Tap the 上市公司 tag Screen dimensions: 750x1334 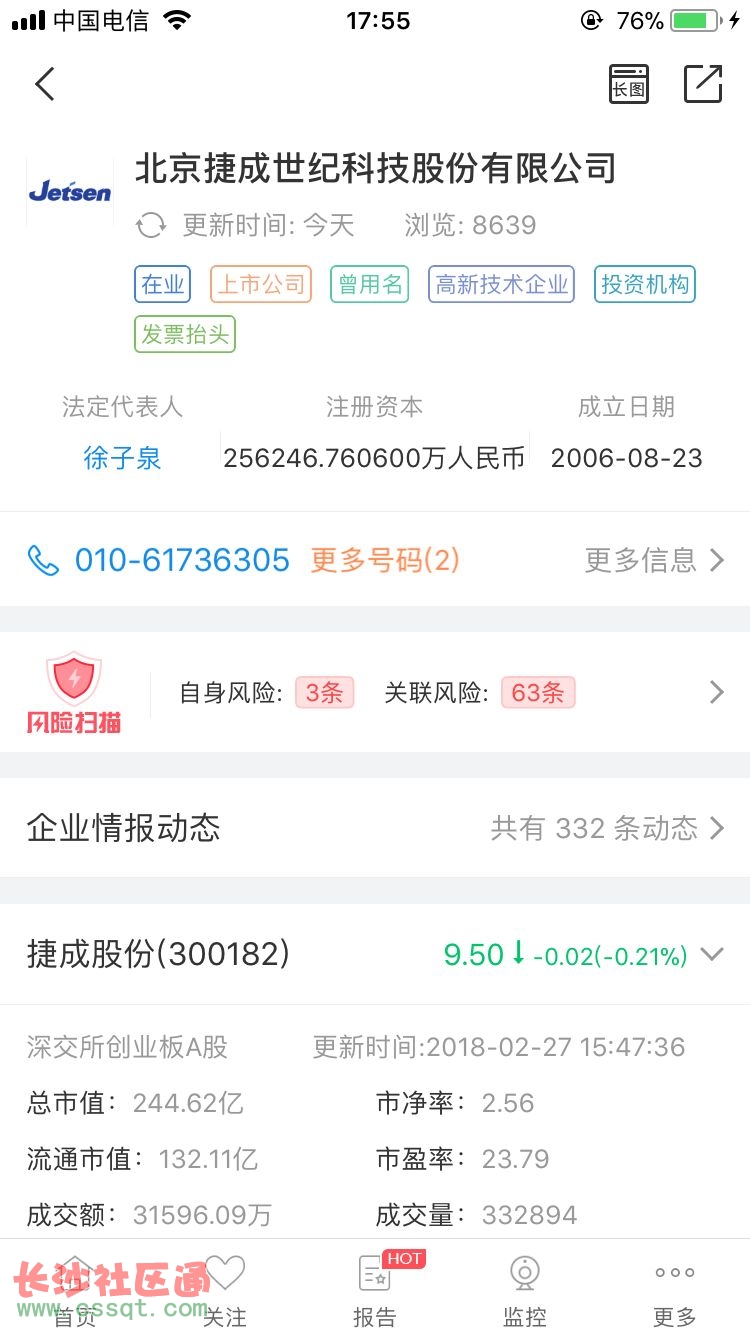pos(261,285)
